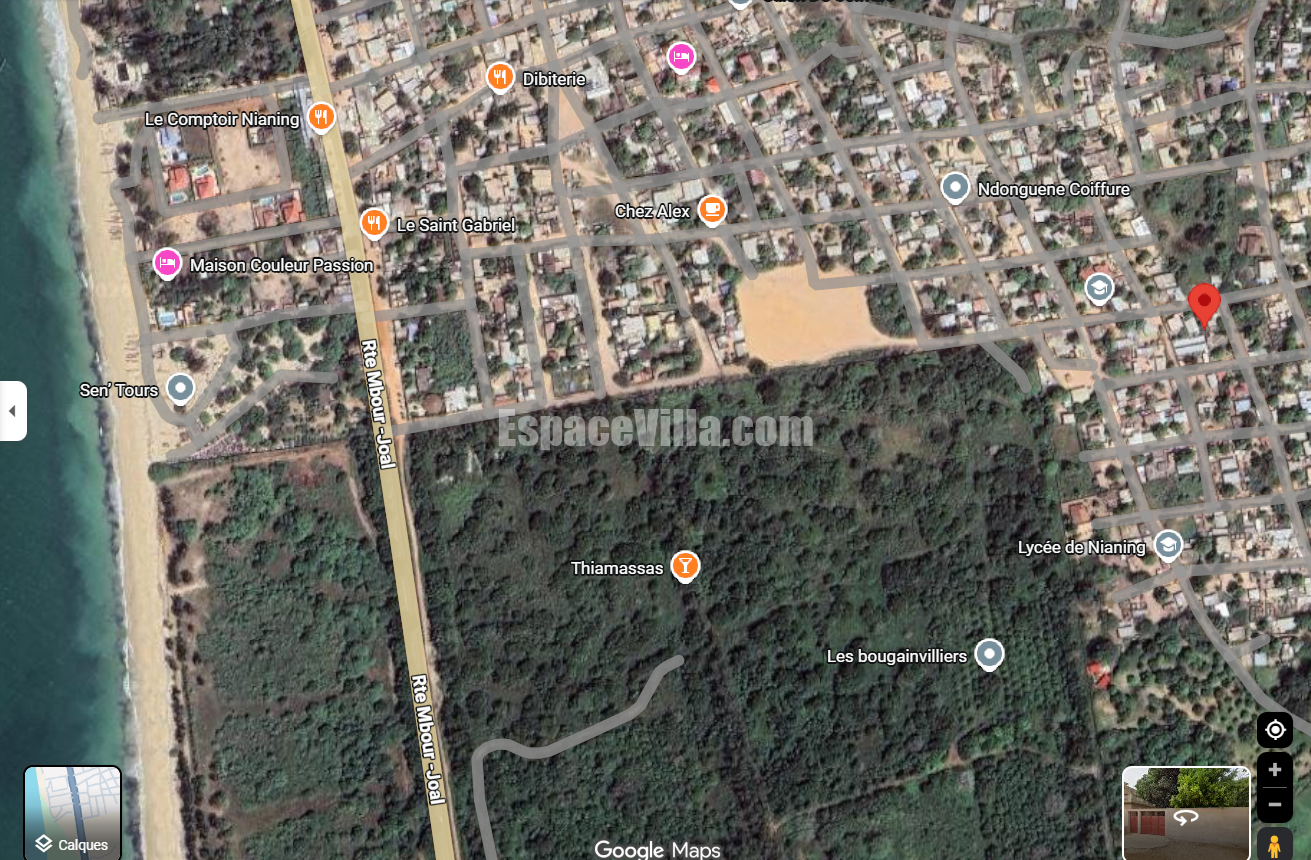Open the Calques layers switcher
1311x860 pixels.
click(72, 813)
